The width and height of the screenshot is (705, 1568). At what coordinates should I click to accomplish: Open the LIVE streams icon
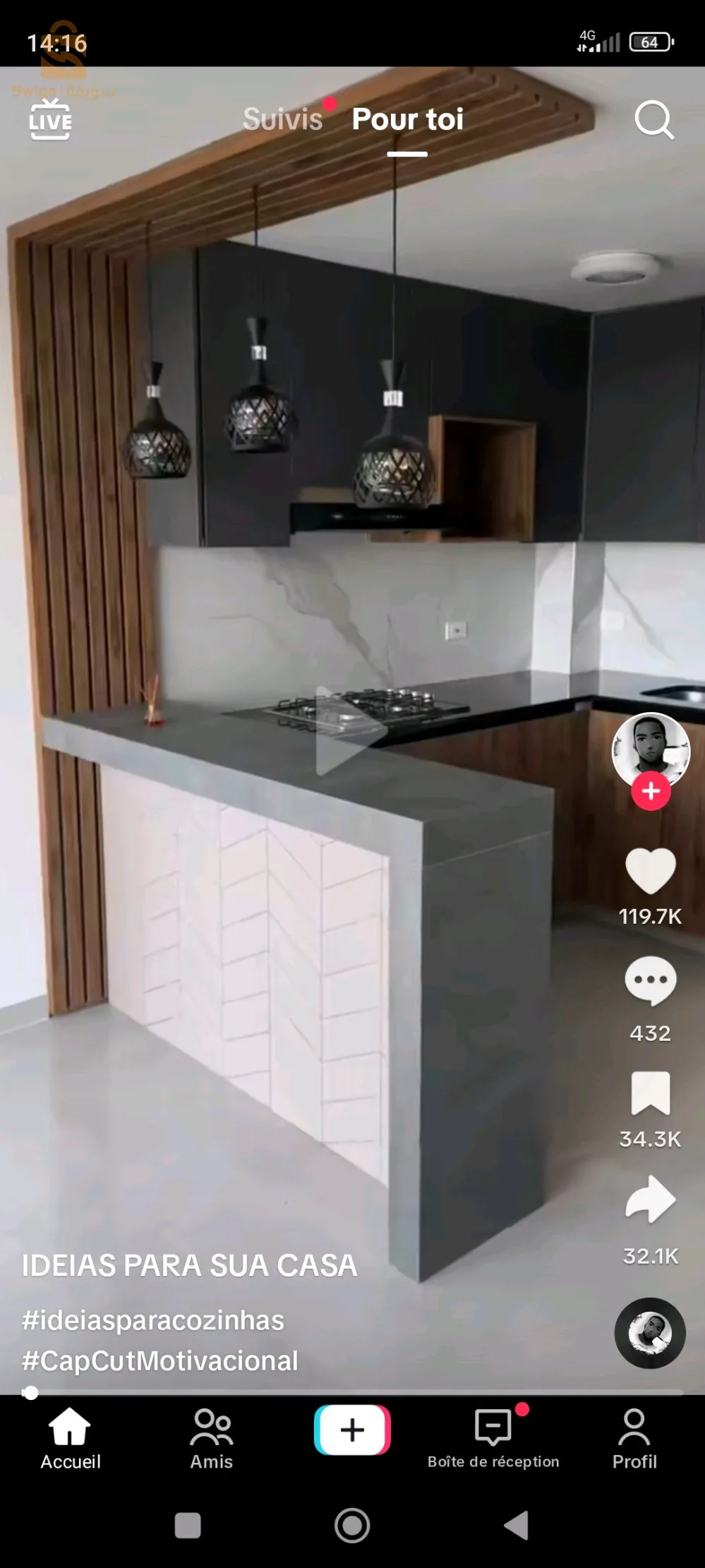point(50,120)
